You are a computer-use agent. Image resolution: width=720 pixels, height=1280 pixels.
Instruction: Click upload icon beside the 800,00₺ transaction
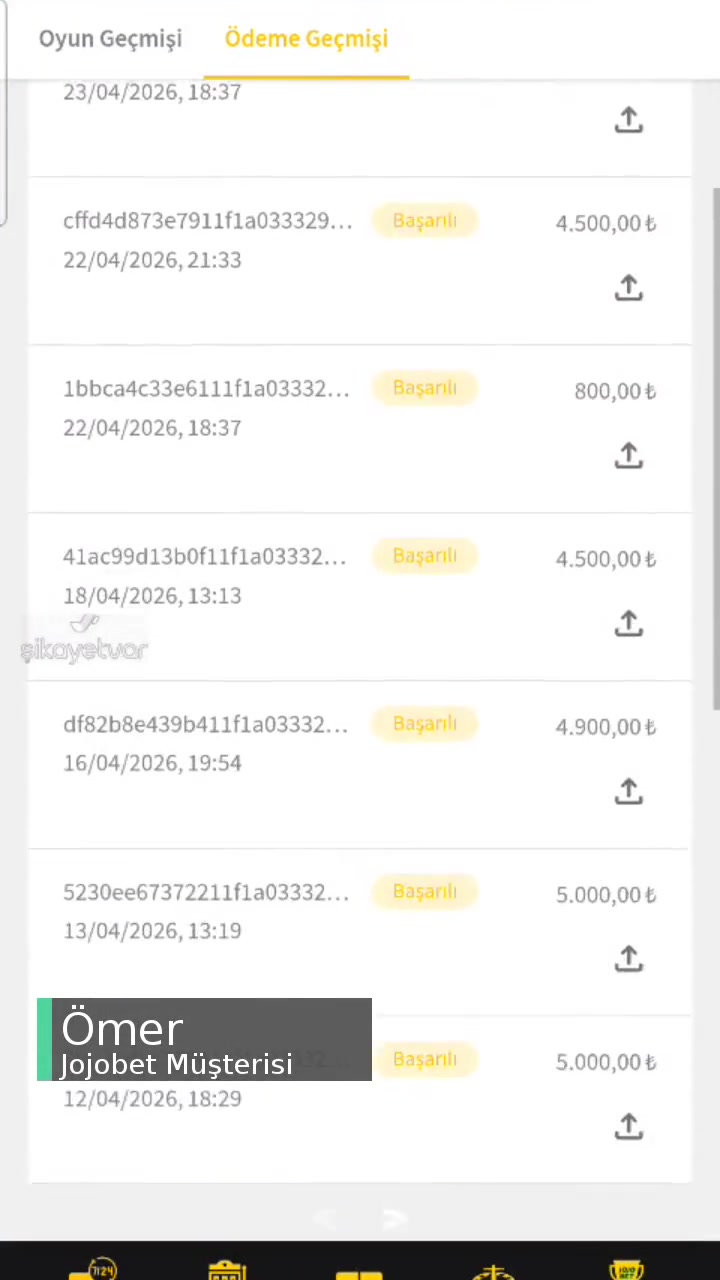pyautogui.click(x=628, y=456)
